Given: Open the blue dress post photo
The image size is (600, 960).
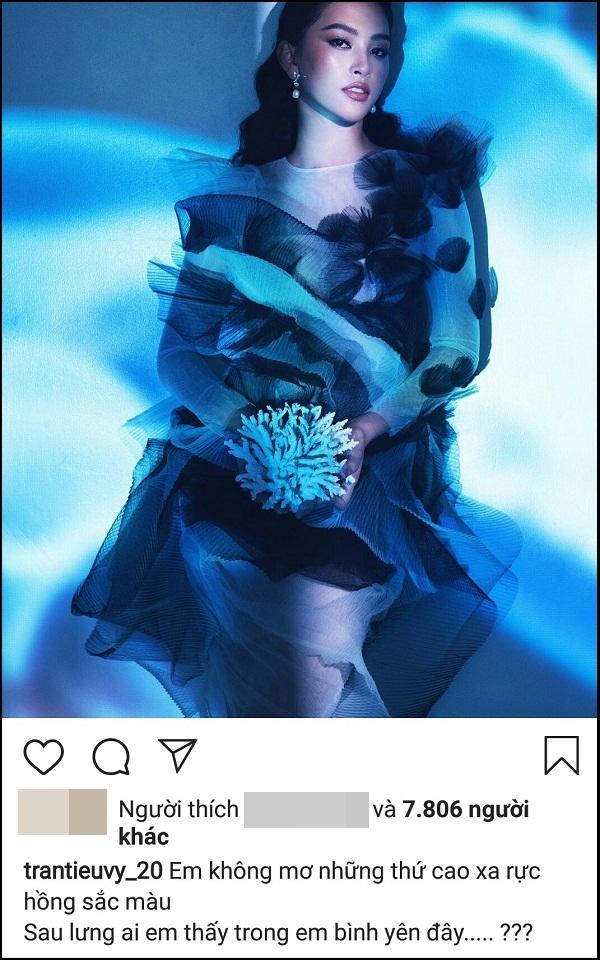Looking at the screenshot, I should pos(300,360).
